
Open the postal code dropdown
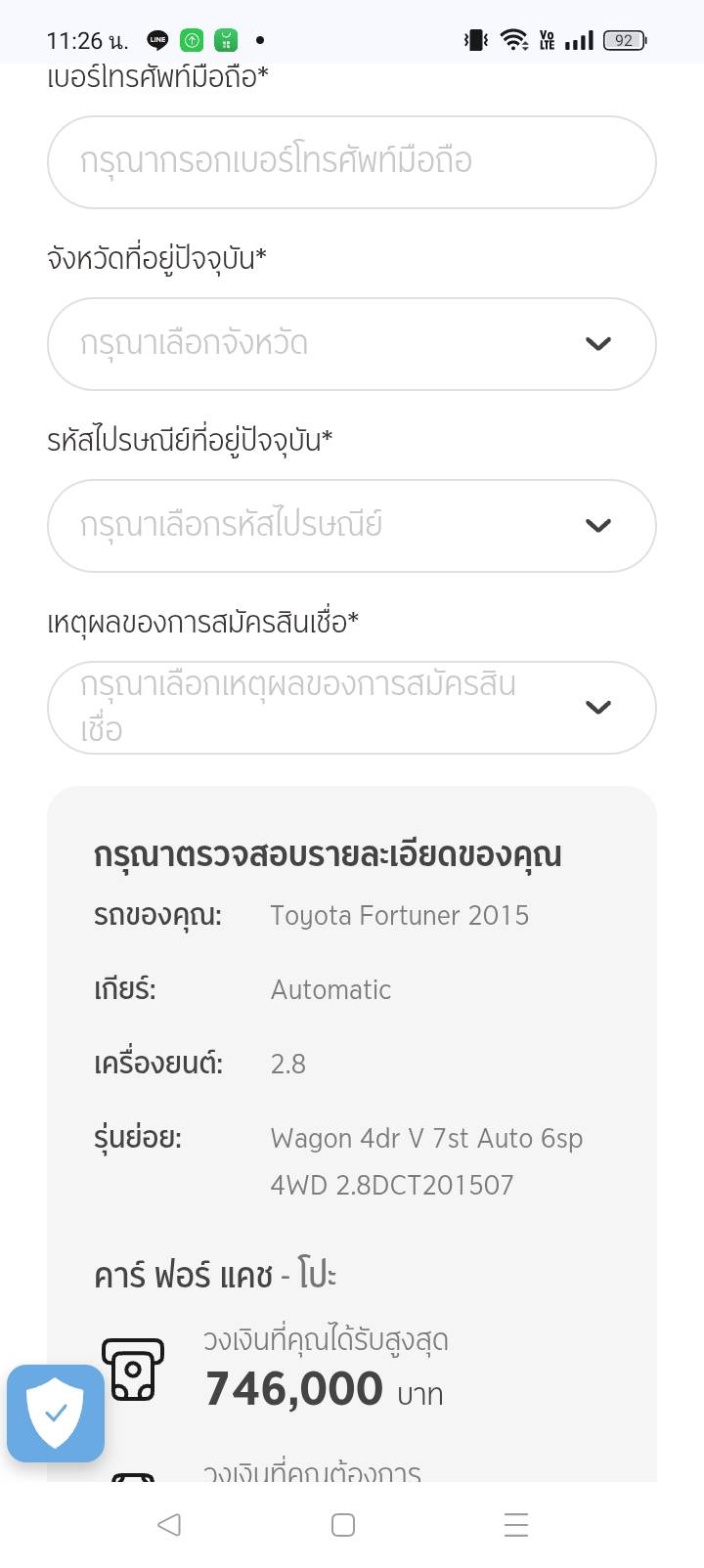(x=351, y=526)
